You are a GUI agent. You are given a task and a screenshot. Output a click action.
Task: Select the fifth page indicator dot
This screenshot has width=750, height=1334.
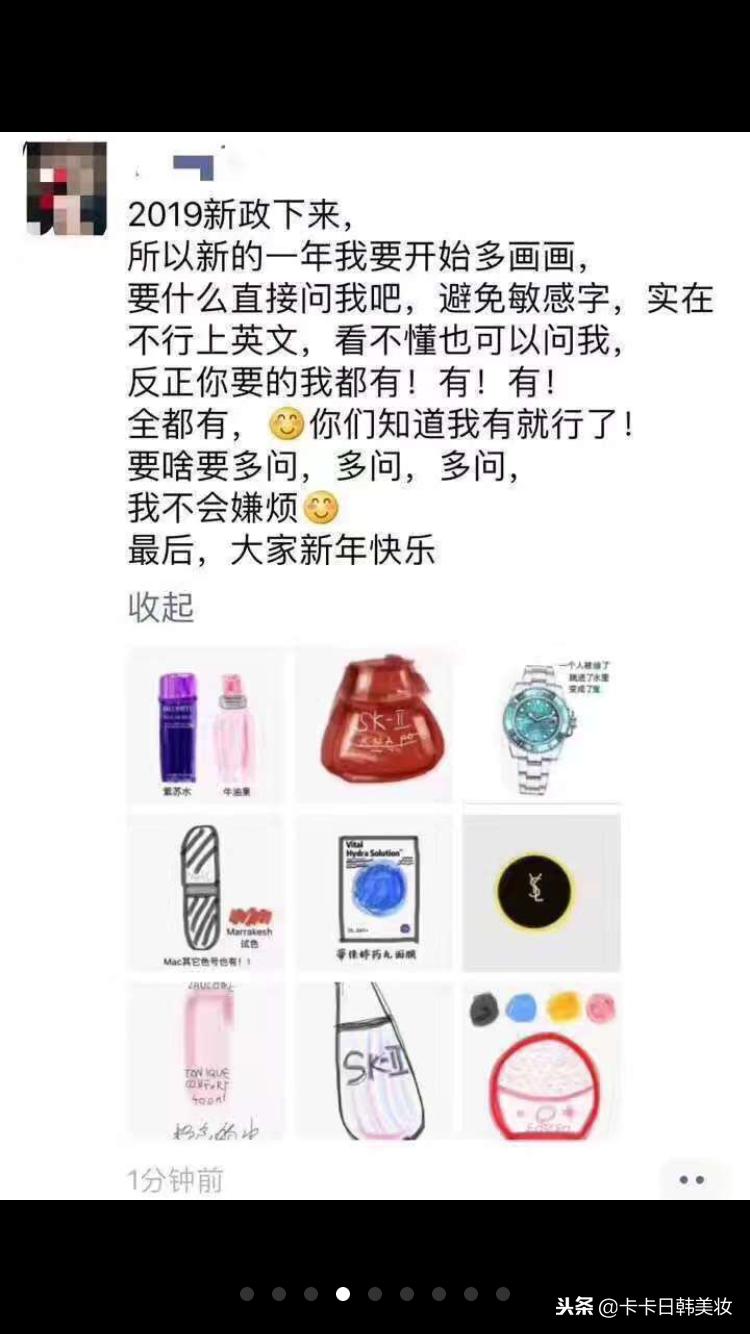[x=375, y=1294]
